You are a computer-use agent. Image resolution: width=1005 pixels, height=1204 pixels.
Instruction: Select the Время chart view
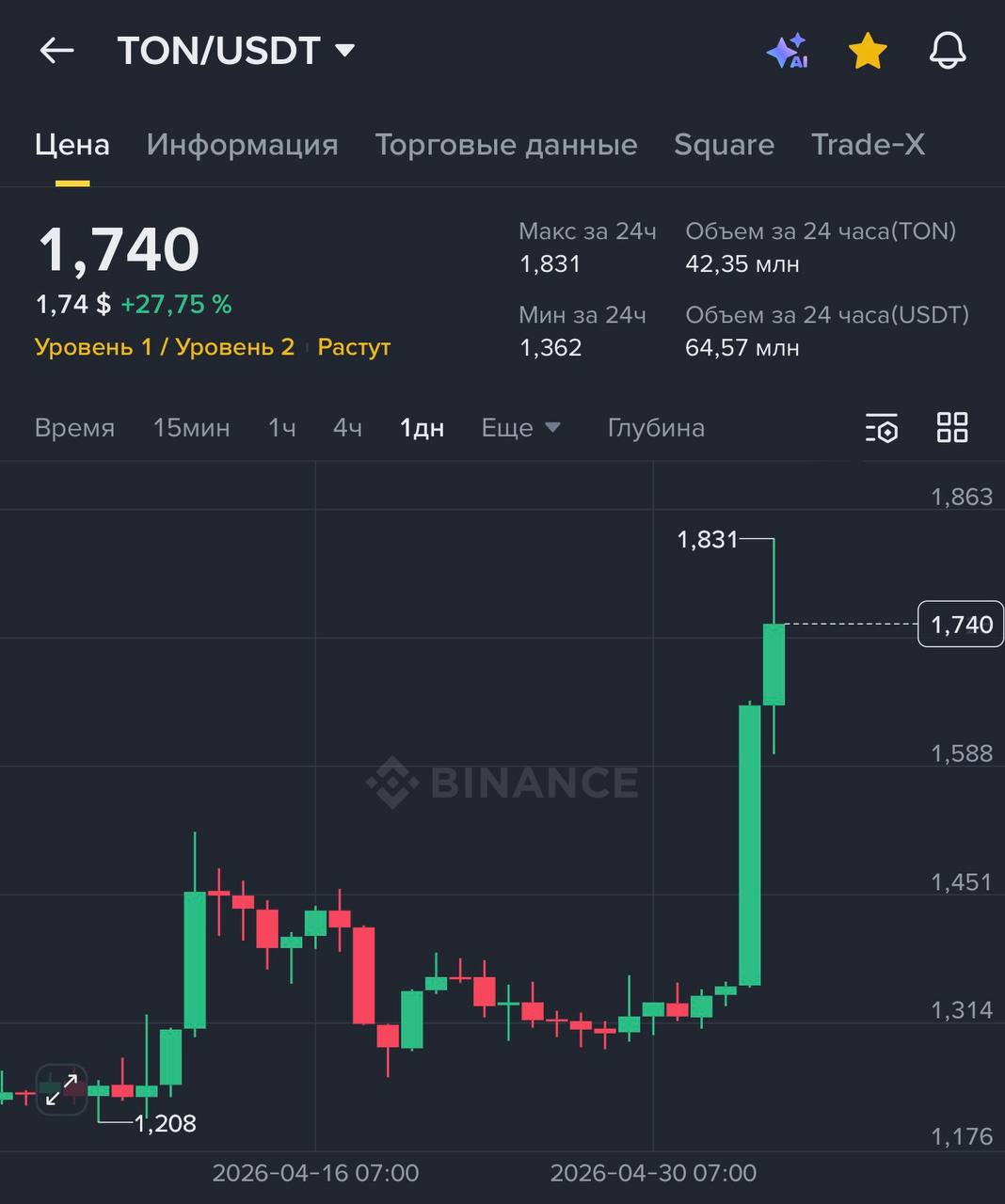(x=74, y=428)
